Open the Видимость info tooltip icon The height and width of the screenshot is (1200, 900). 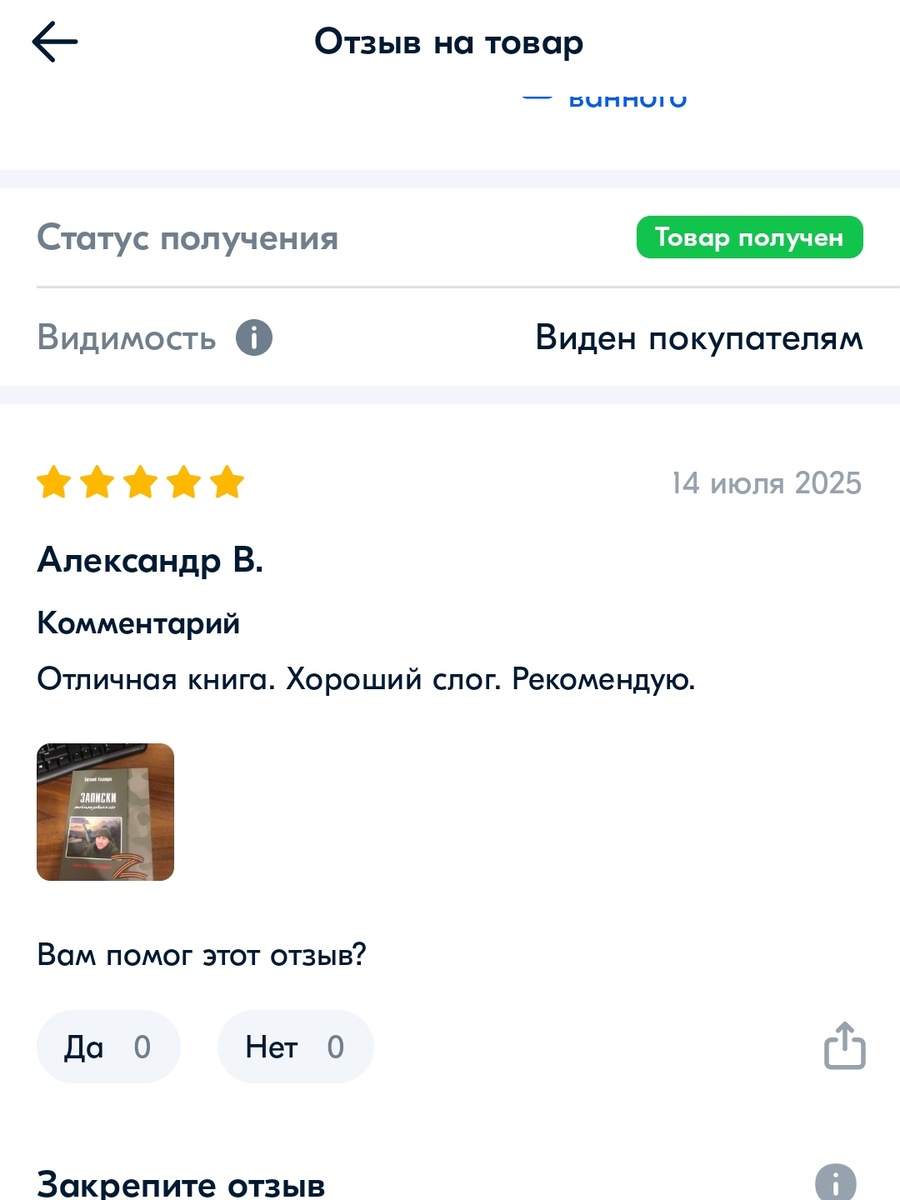[x=253, y=337]
